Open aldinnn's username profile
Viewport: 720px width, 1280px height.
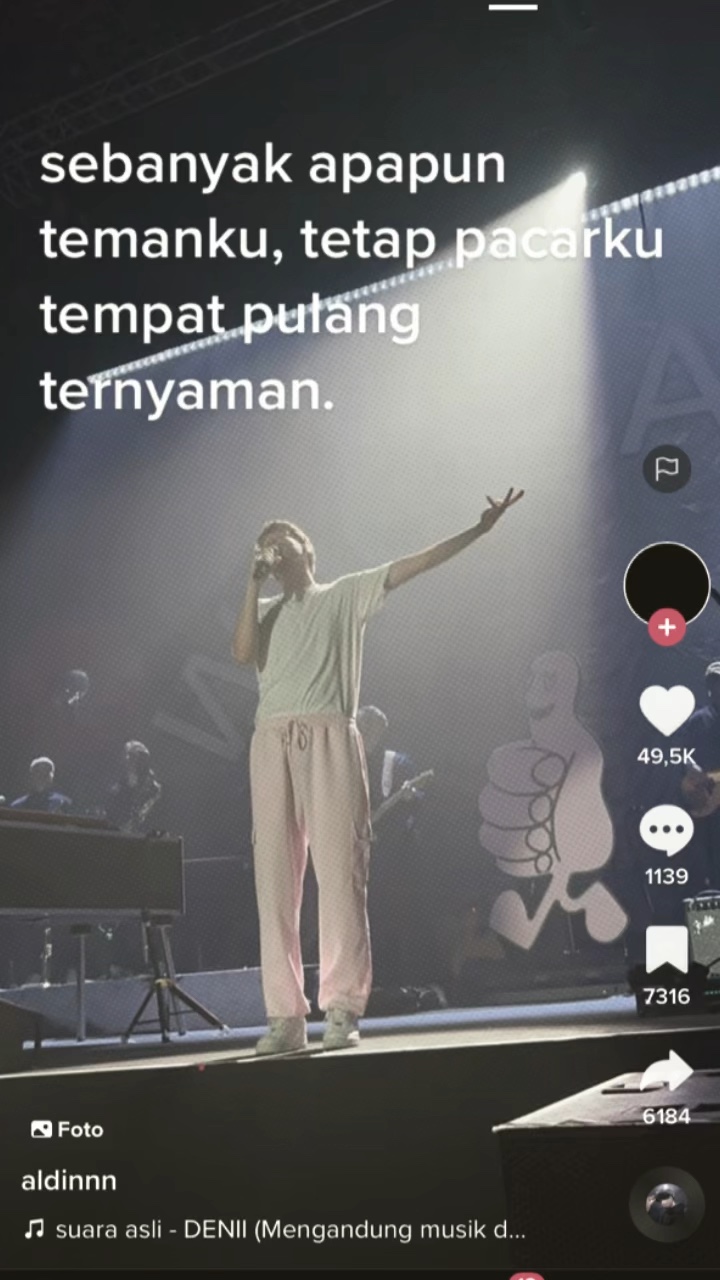point(69,1180)
